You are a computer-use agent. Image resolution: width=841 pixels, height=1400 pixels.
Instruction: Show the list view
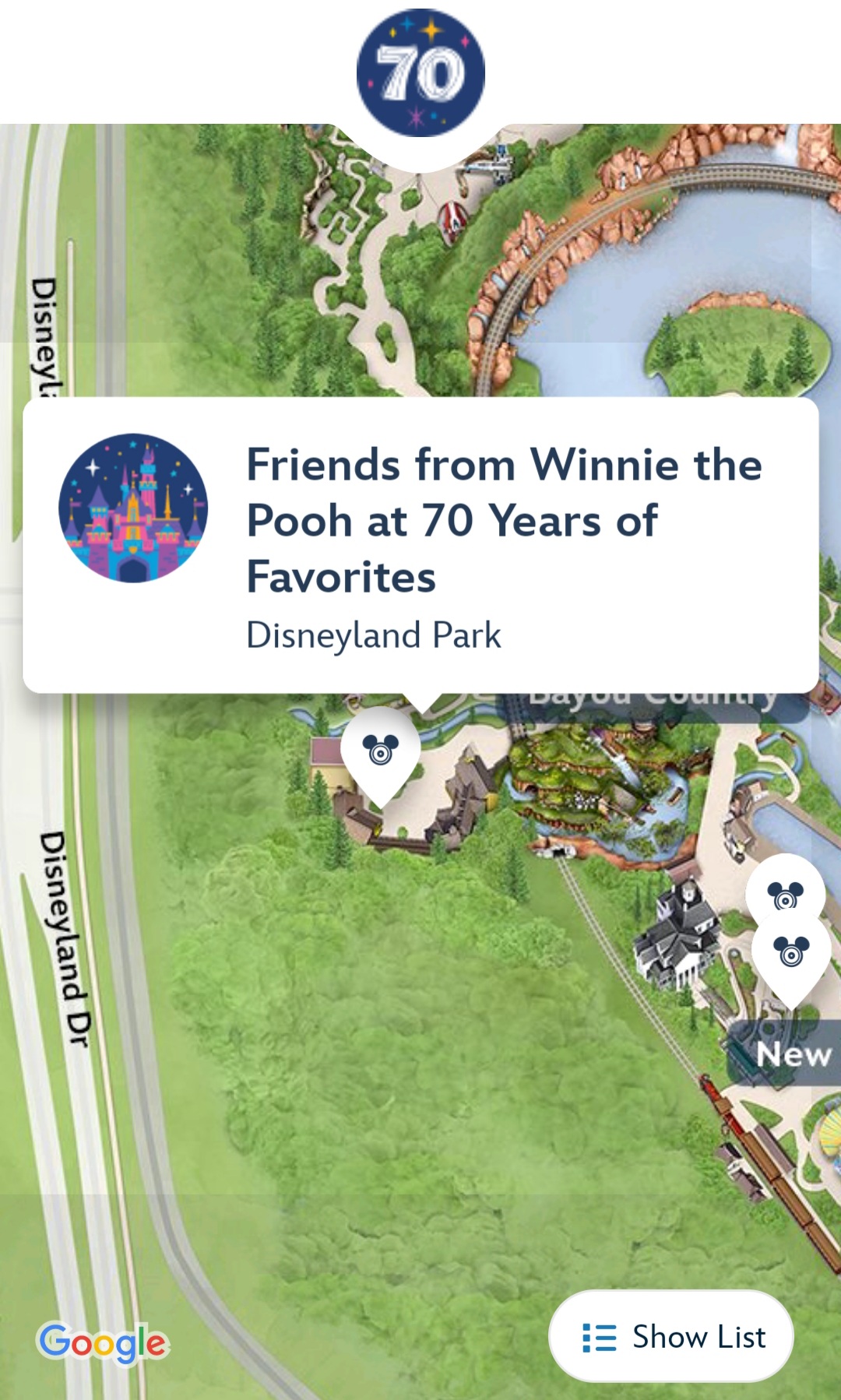pyautogui.click(x=671, y=1337)
